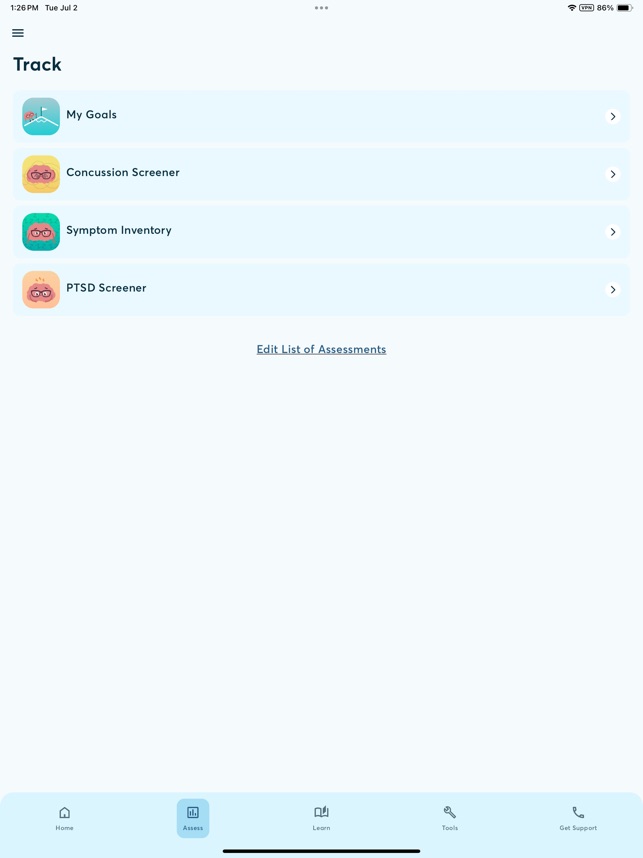Open the Concussion Screener assessment
This screenshot has height=858, width=643.
320,174
